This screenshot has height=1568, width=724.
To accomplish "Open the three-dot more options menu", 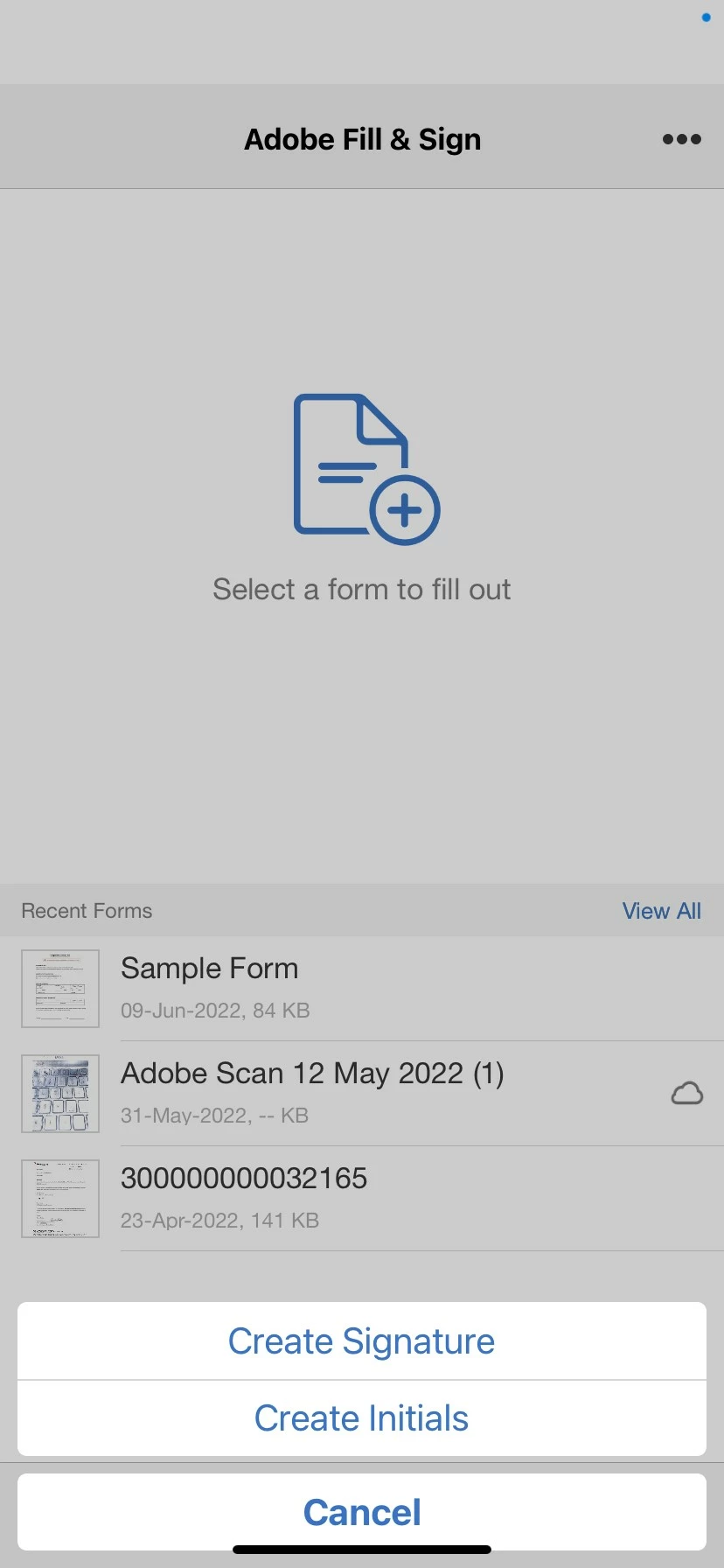I will click(x=681, y=139).
